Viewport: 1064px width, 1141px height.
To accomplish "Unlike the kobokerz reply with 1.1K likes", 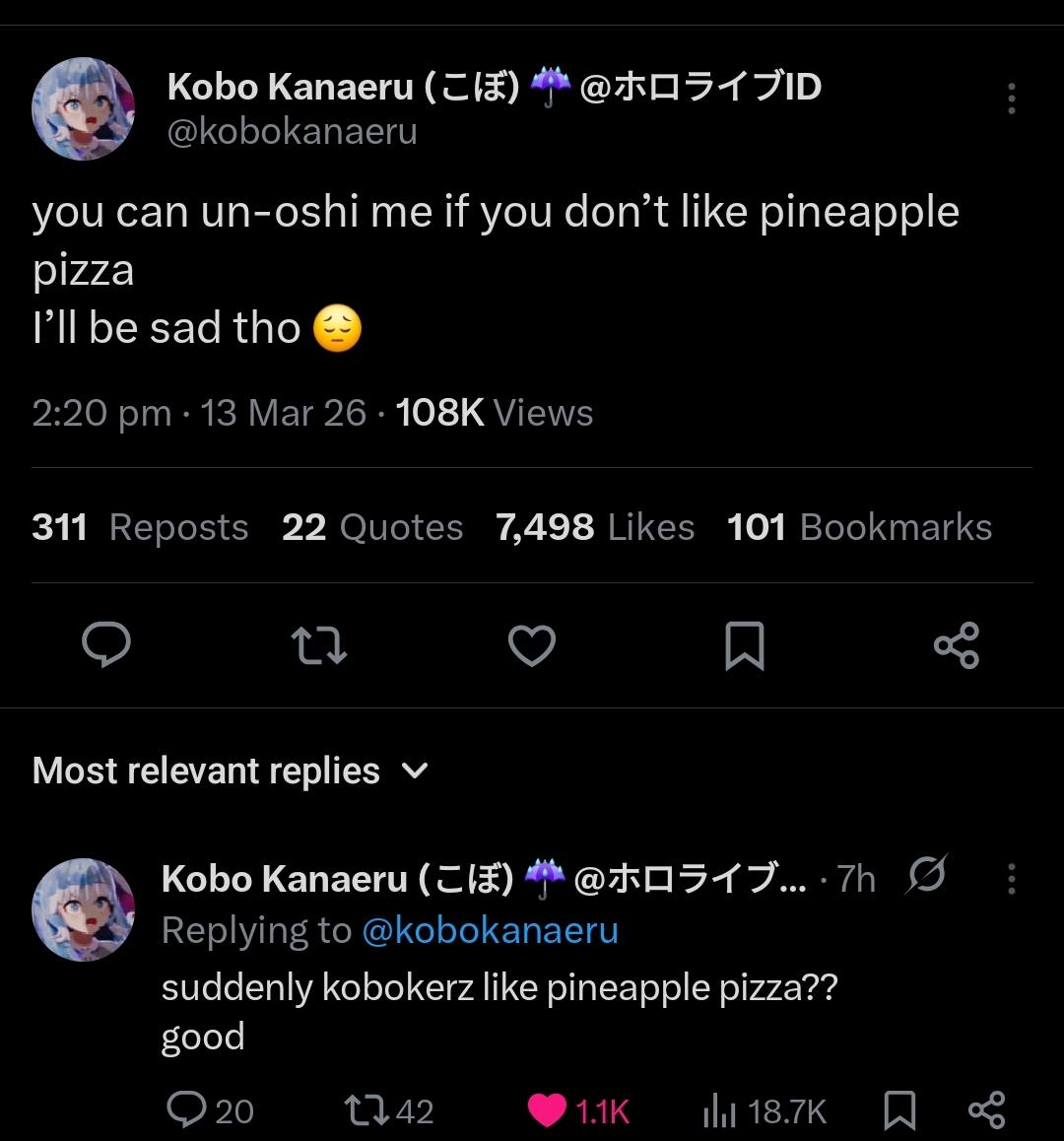I will pyautogui.click(x=578, y=1110).
